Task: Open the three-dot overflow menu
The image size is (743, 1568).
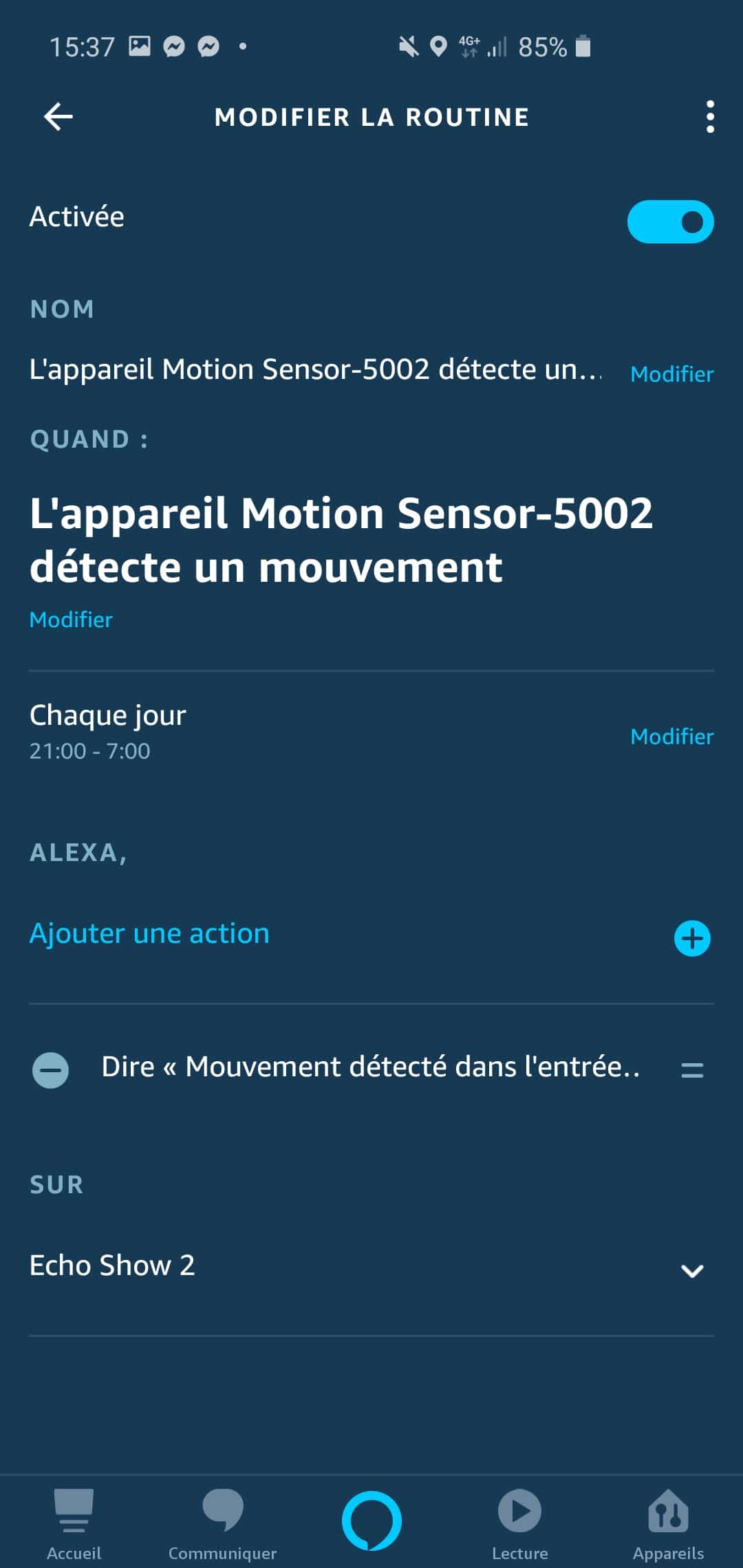Action: (x=710, y=117)
